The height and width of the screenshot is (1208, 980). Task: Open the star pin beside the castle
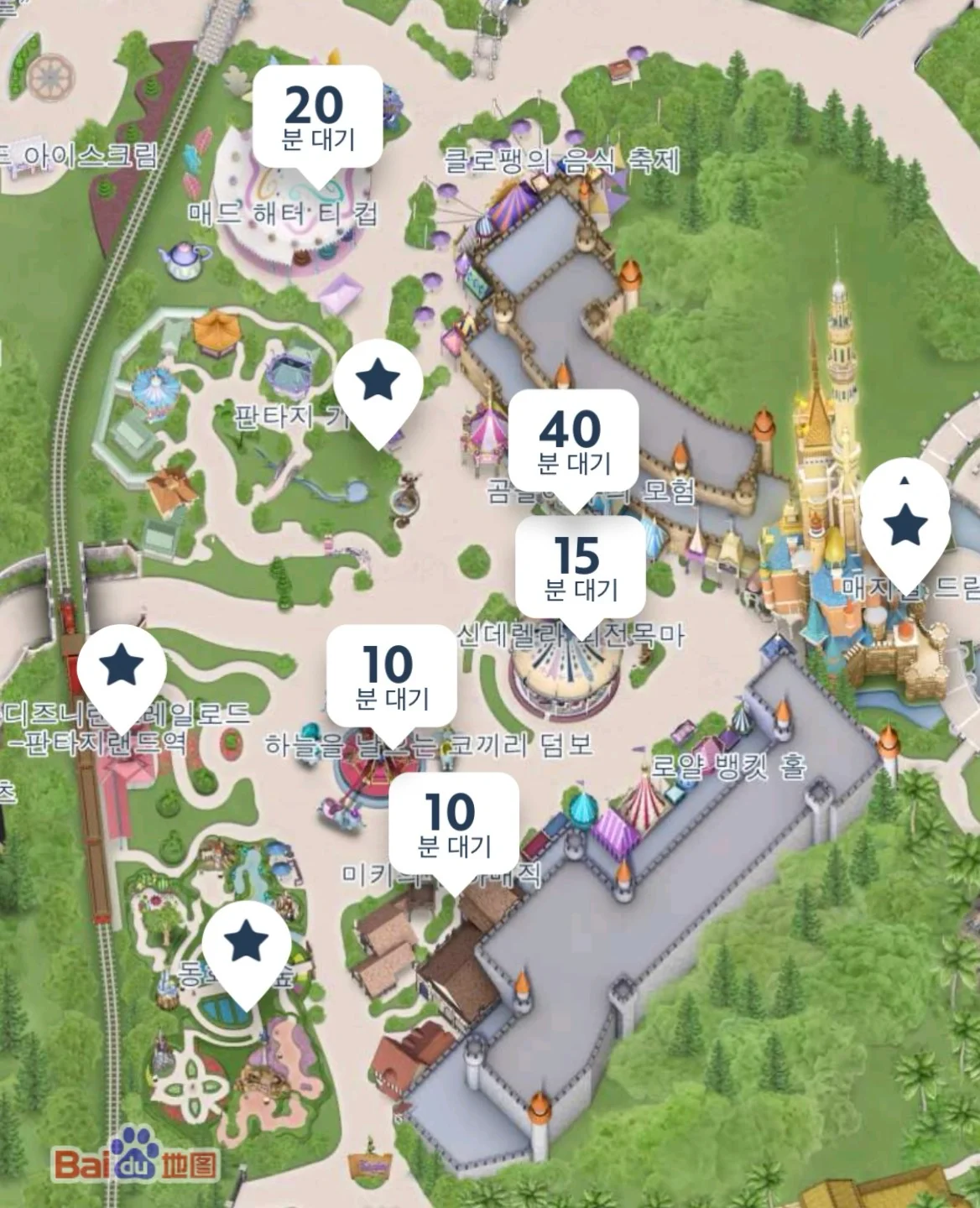[906, 527]
